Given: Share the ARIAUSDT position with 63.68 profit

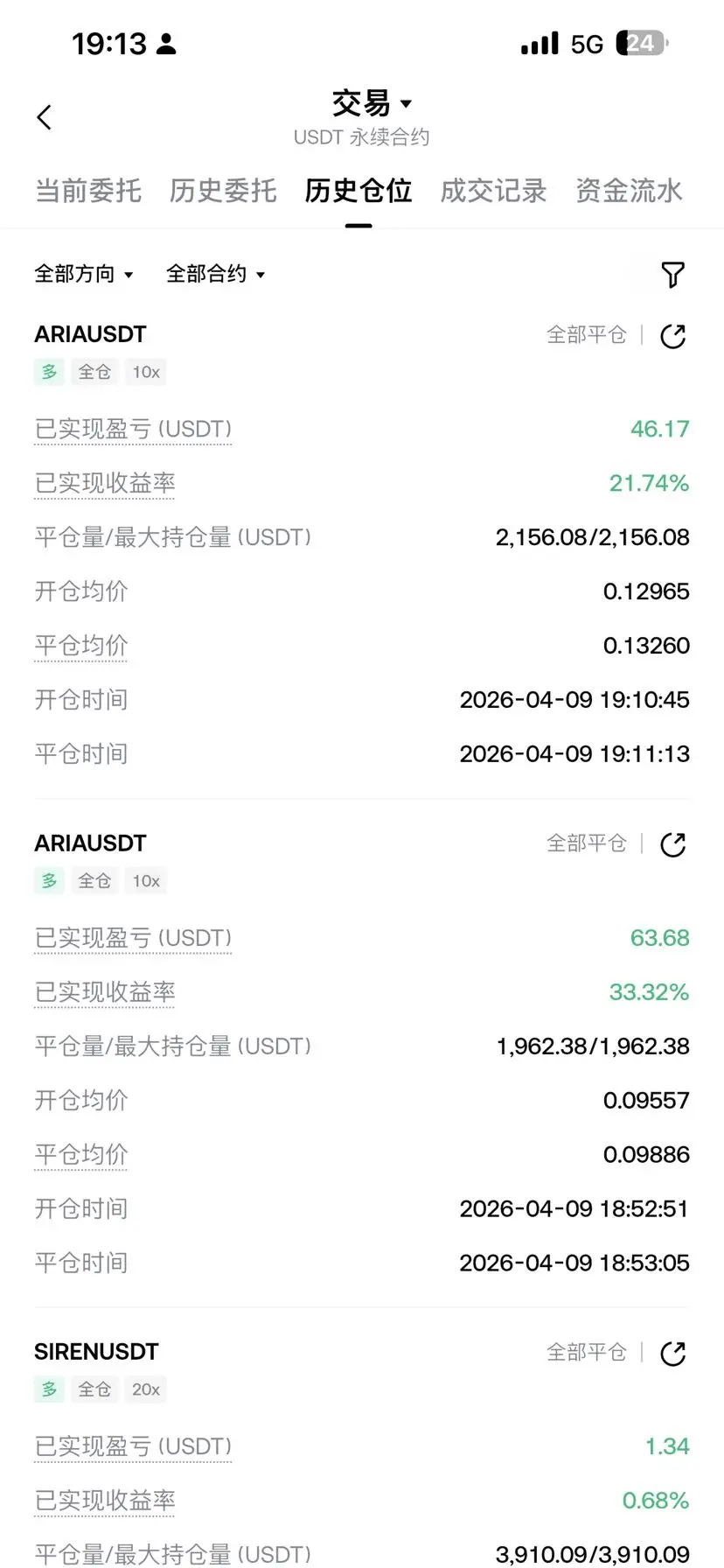Looking at the screenshot, I should point(672,844).
